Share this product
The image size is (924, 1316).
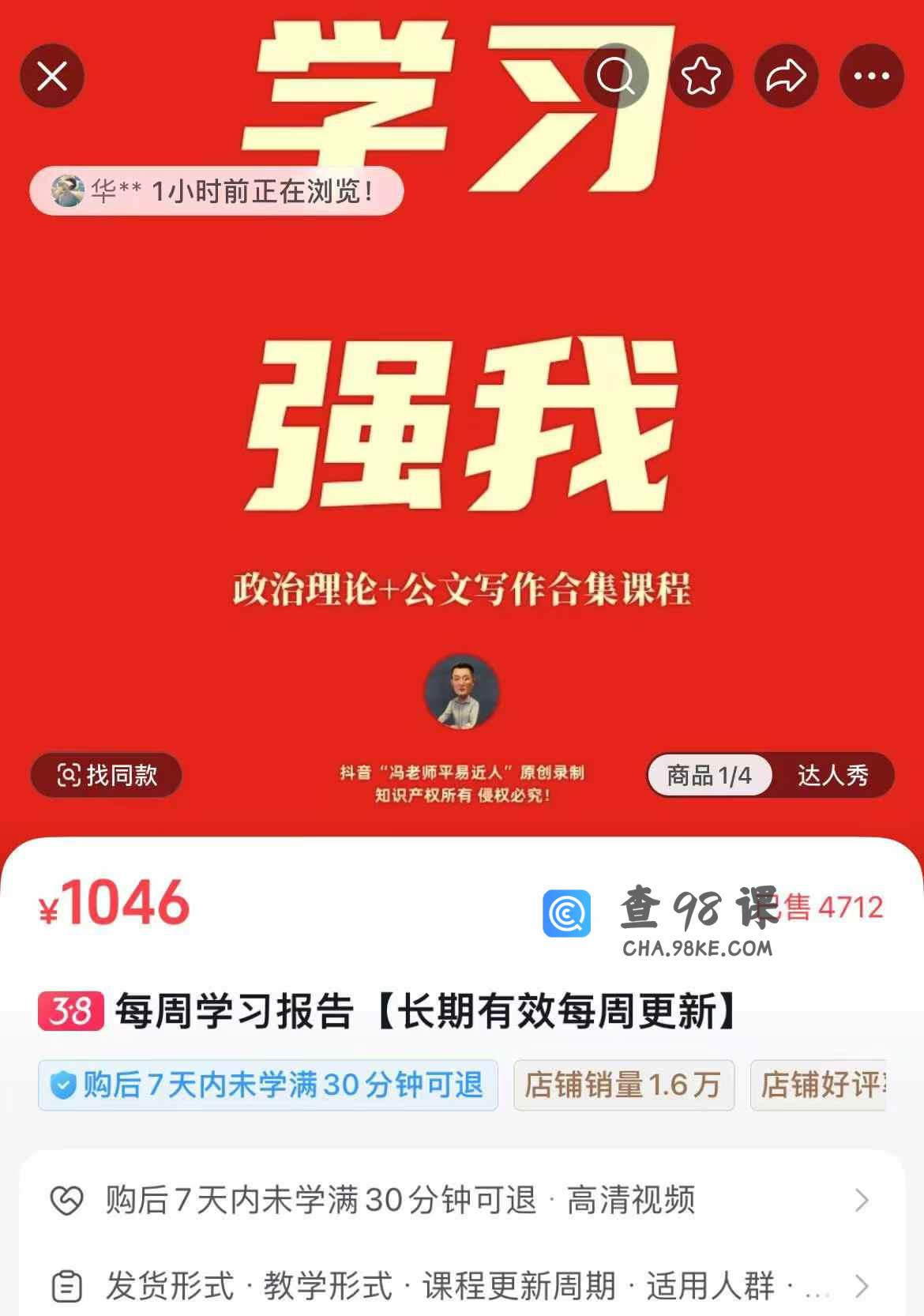pyautogui.click(x=787, y=77)
